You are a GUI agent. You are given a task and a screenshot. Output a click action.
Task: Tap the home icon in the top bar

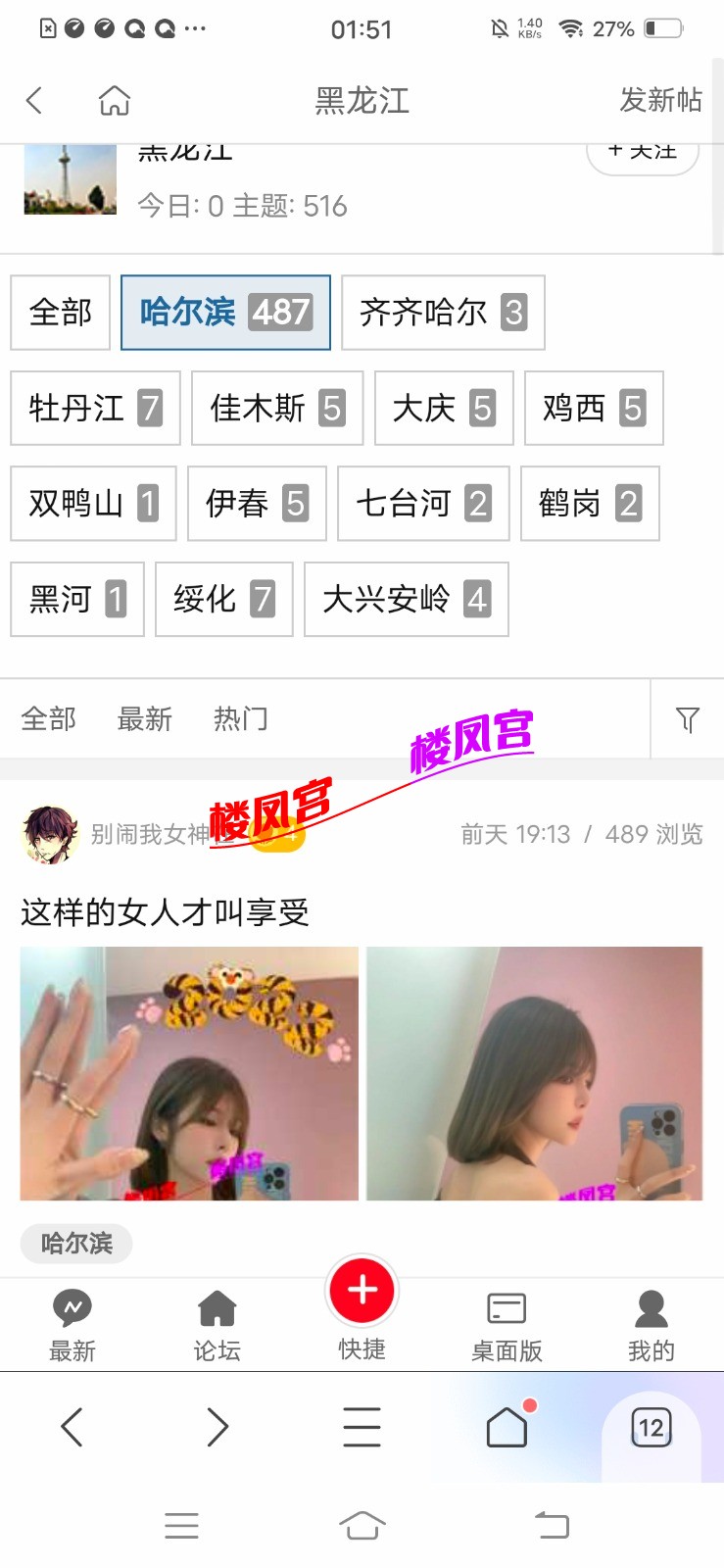pyautogui.click(x=115, y=100)
